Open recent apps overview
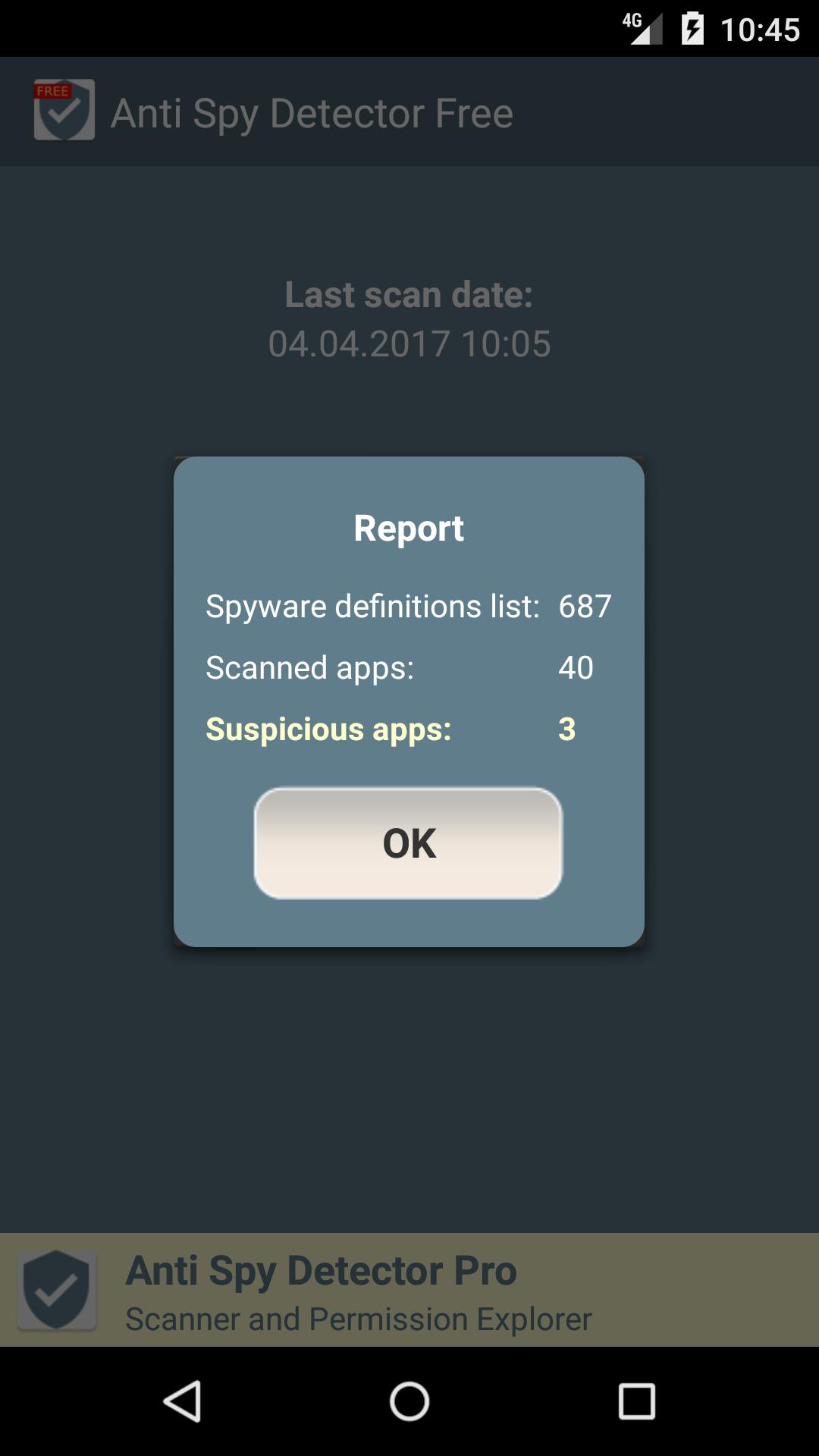Viewport: 819px width, 1456px height. coord(636,1401)
